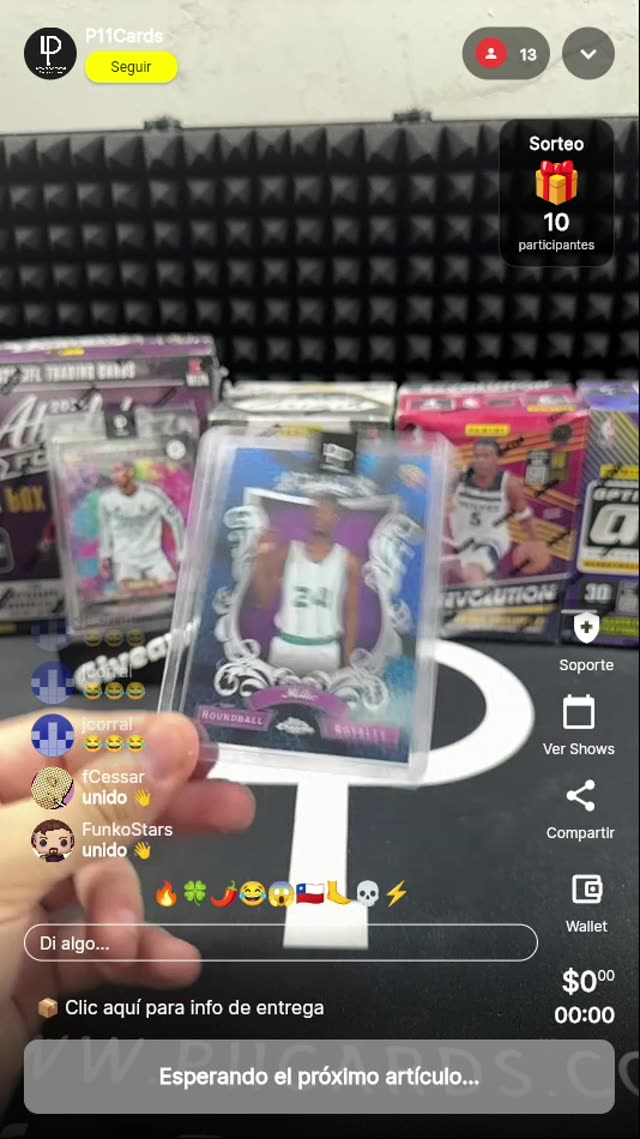Open 'Clic aquí para info de entrega'
This screenshot has width=640, height=1139.
click(x=183, y=1008)
